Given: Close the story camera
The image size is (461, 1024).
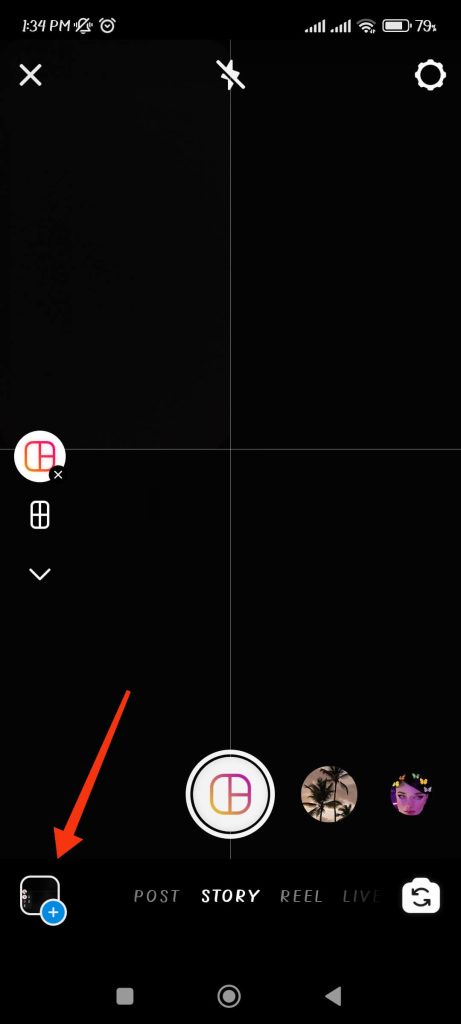Looking at the screenshot, I should coord(30,76).
